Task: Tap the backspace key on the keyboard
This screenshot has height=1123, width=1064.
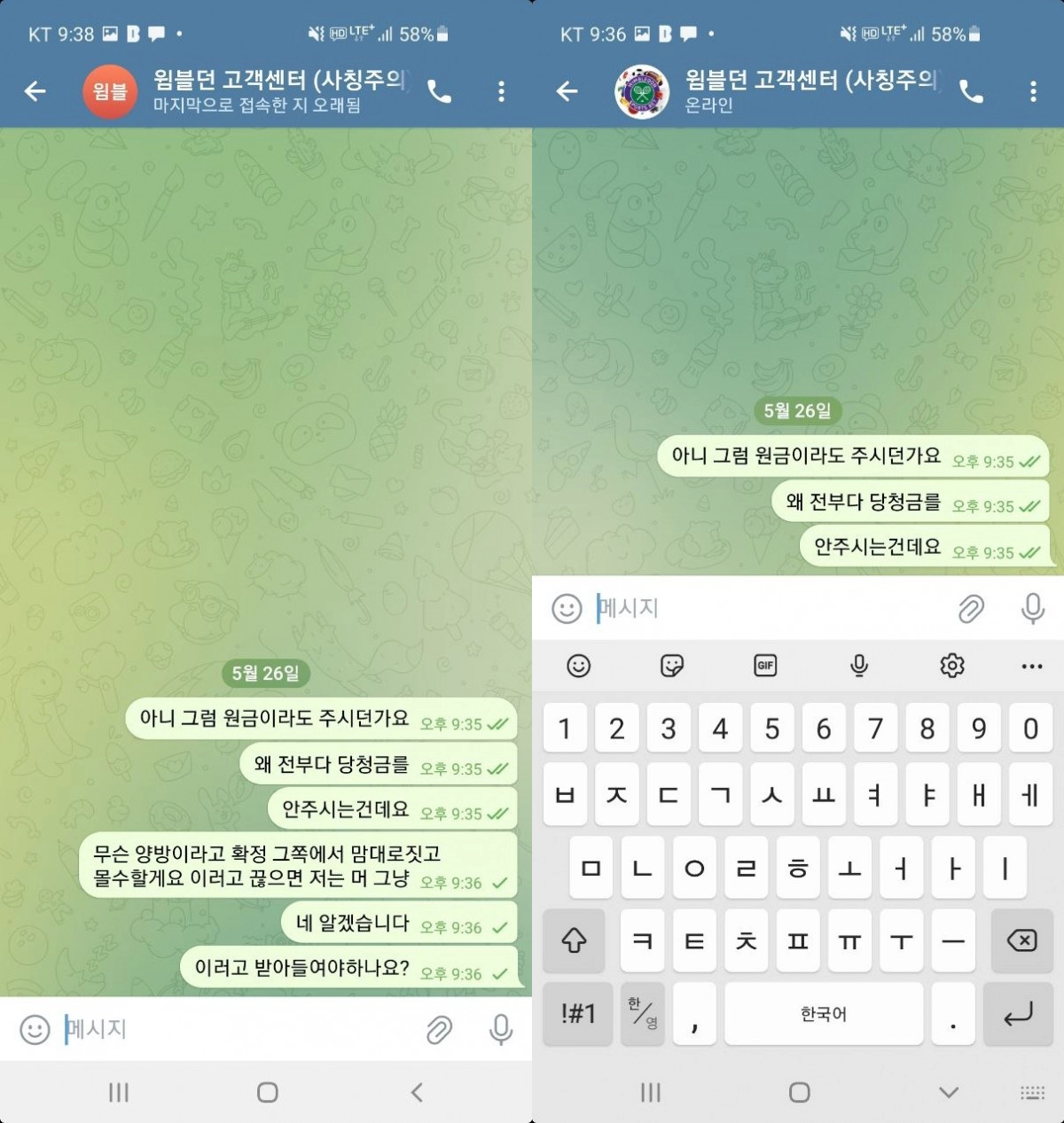Action: (1021, 940)
